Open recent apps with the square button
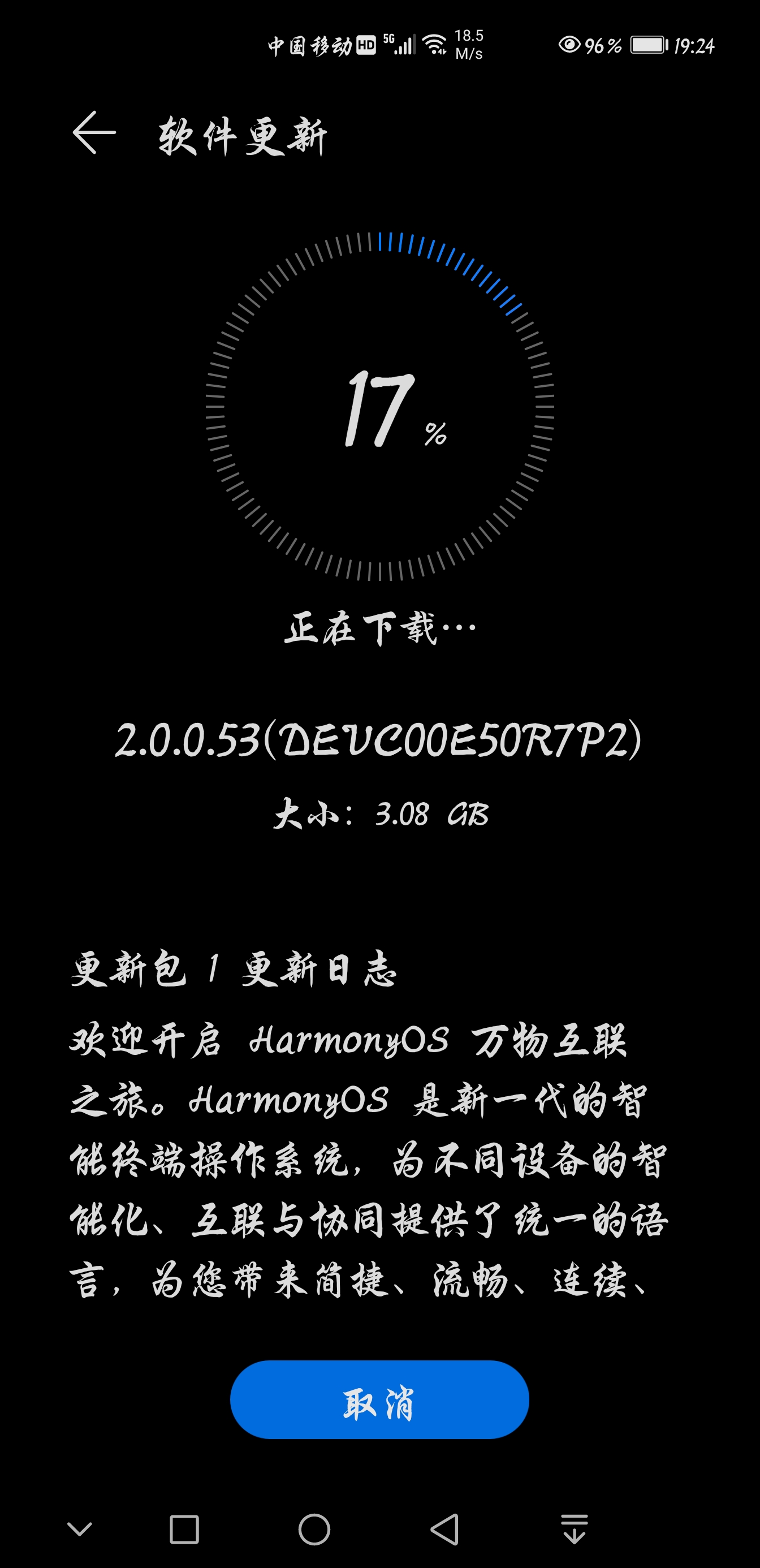760x1568 pixels. tap(184, 1530)
